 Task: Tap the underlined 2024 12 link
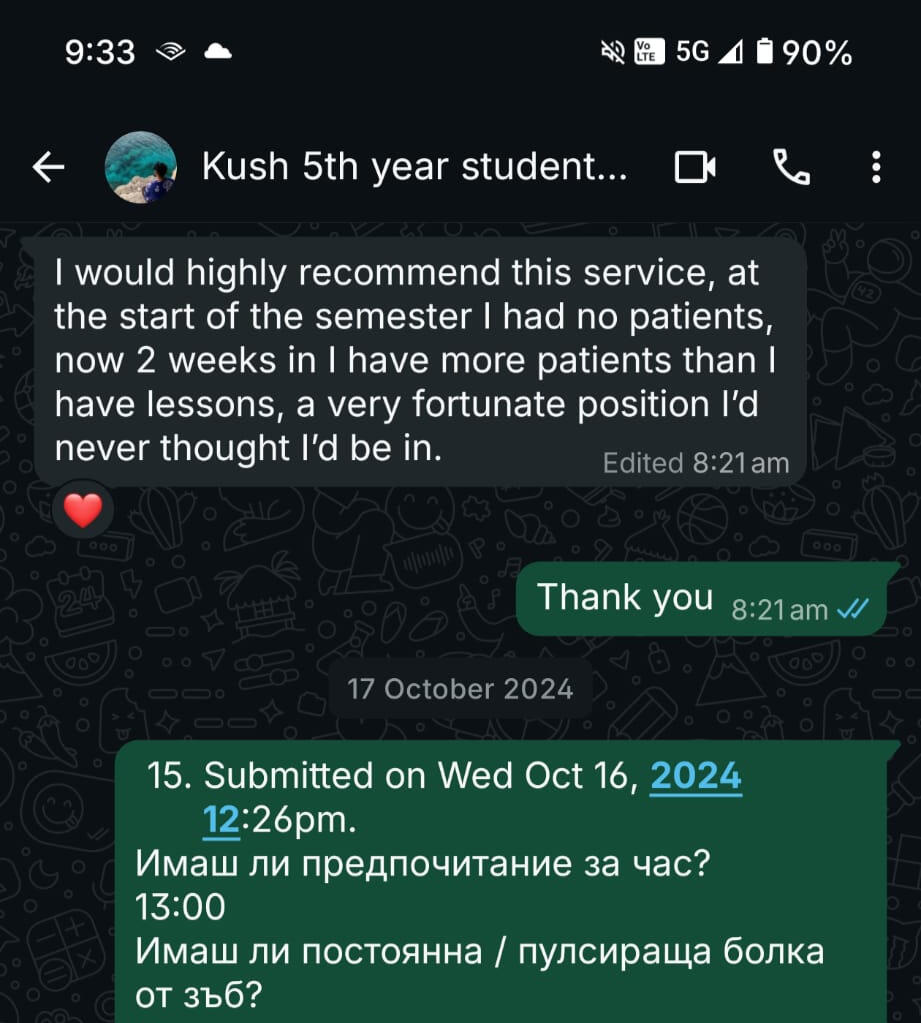pyautogui.click(x=695, y=776)
